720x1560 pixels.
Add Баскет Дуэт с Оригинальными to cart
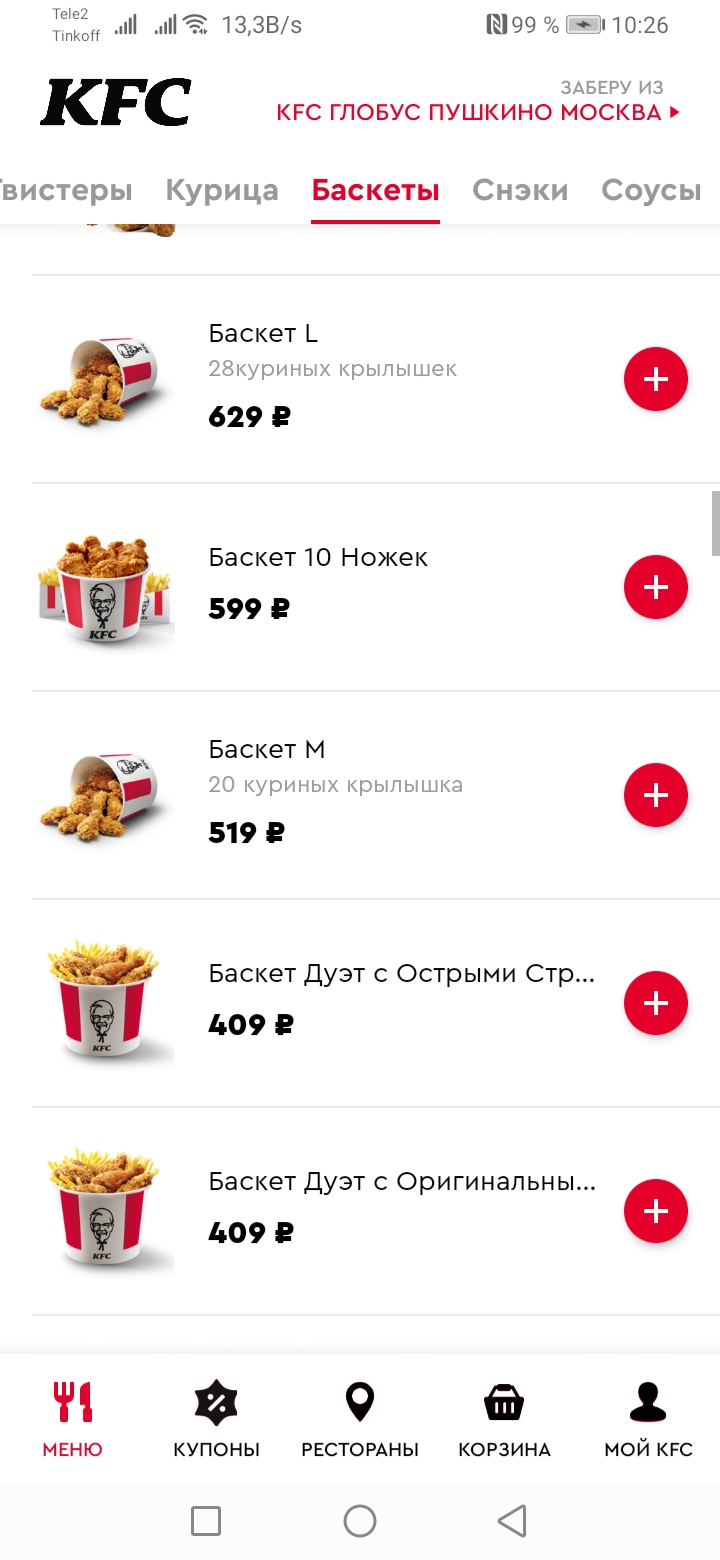click(656, 1211)
